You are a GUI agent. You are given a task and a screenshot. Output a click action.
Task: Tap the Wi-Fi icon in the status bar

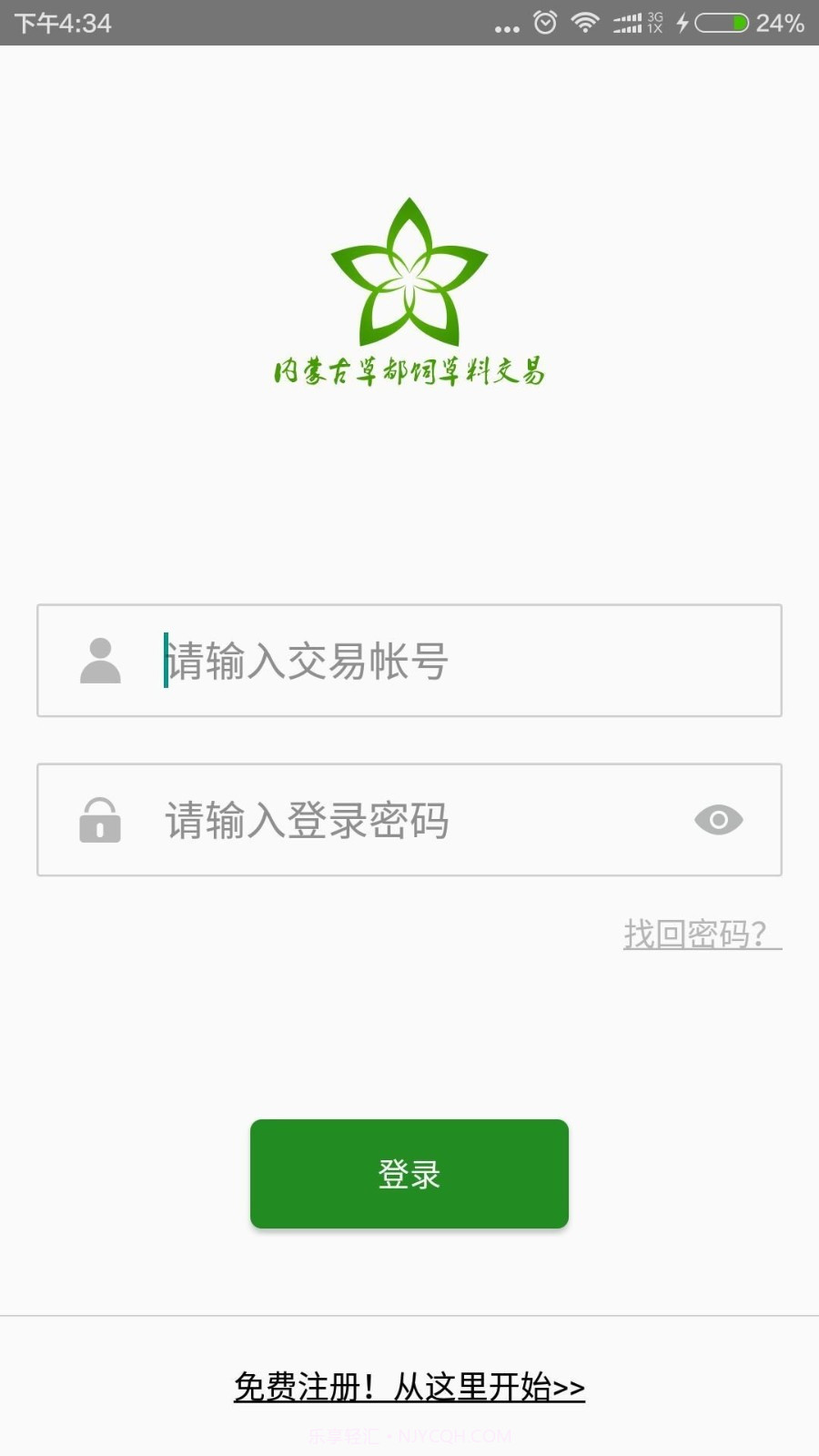coord(587,23)
